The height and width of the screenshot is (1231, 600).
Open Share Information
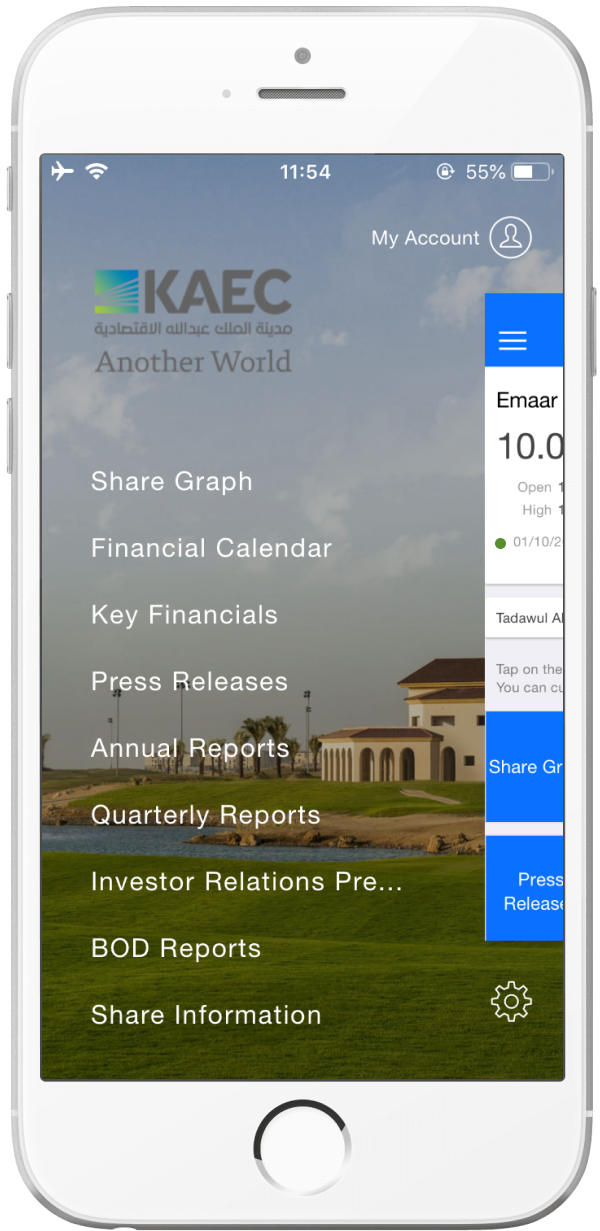(206, 1015)
